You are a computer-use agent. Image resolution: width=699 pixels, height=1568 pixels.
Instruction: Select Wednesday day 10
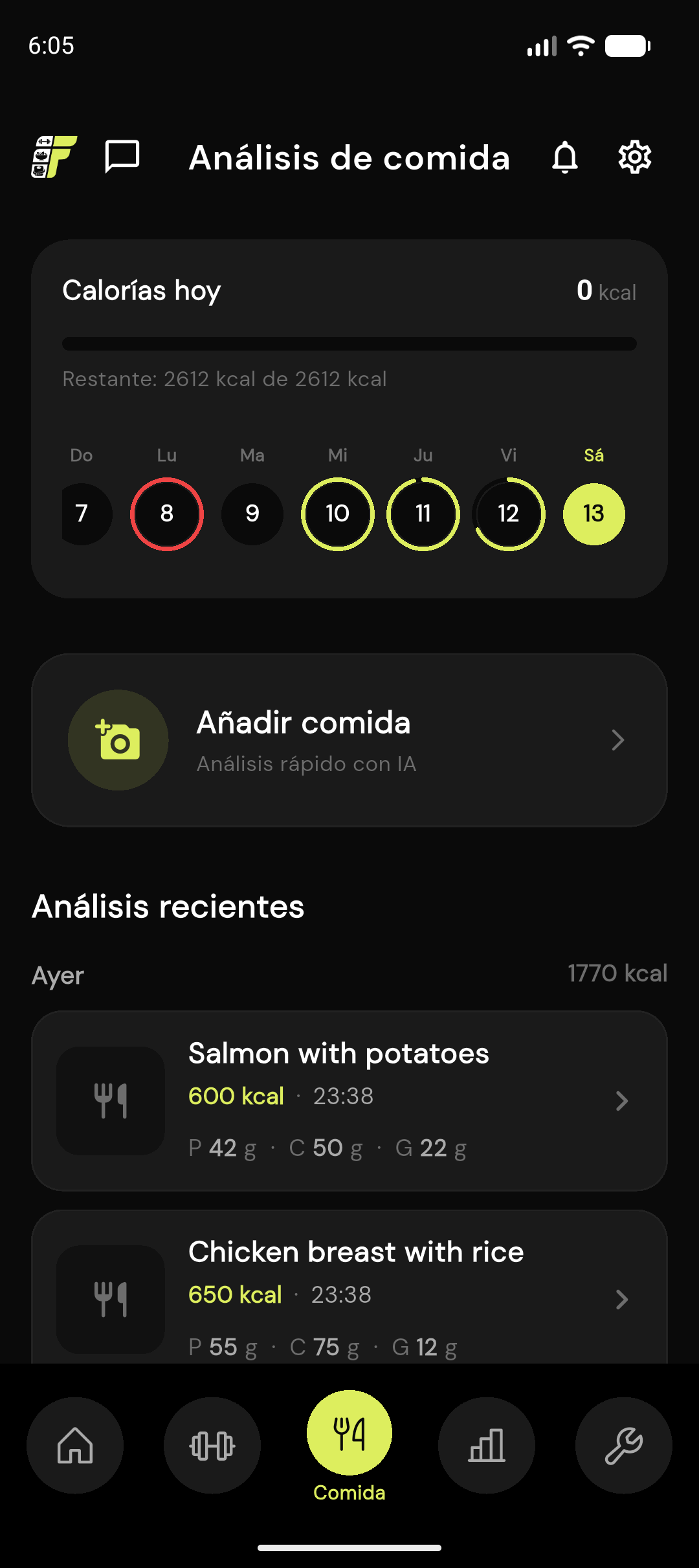point(338,514)
